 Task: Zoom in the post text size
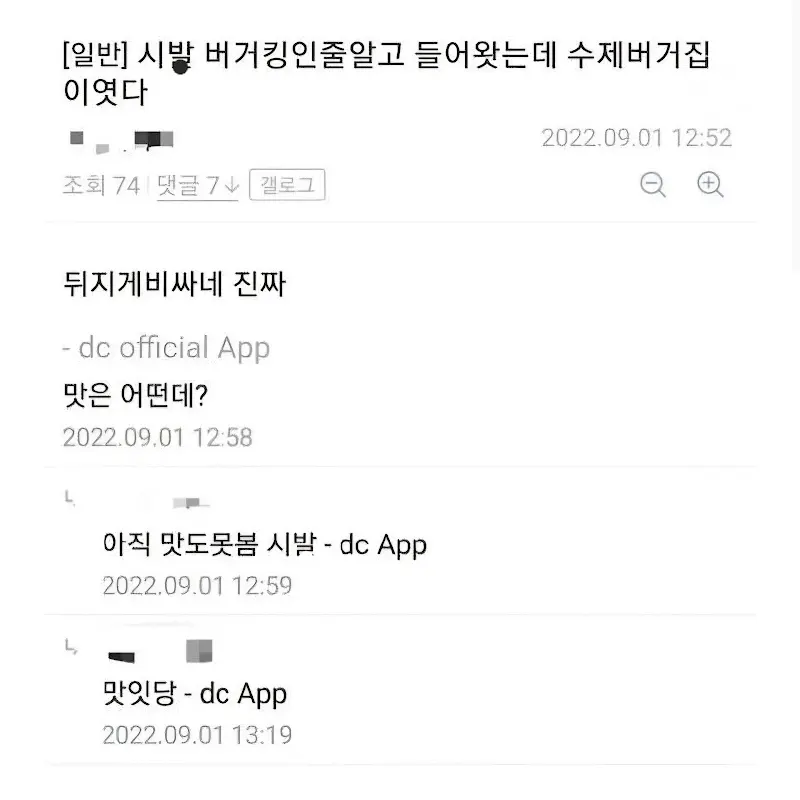(710, 185)
